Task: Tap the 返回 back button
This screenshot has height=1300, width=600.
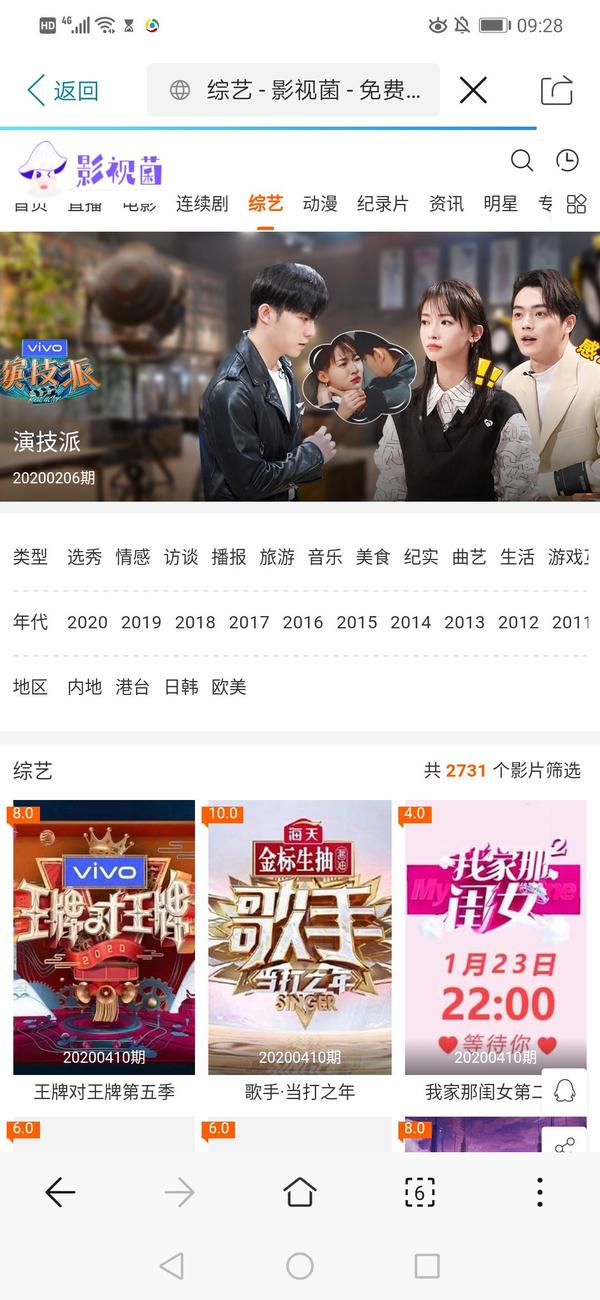Action: 63,91
